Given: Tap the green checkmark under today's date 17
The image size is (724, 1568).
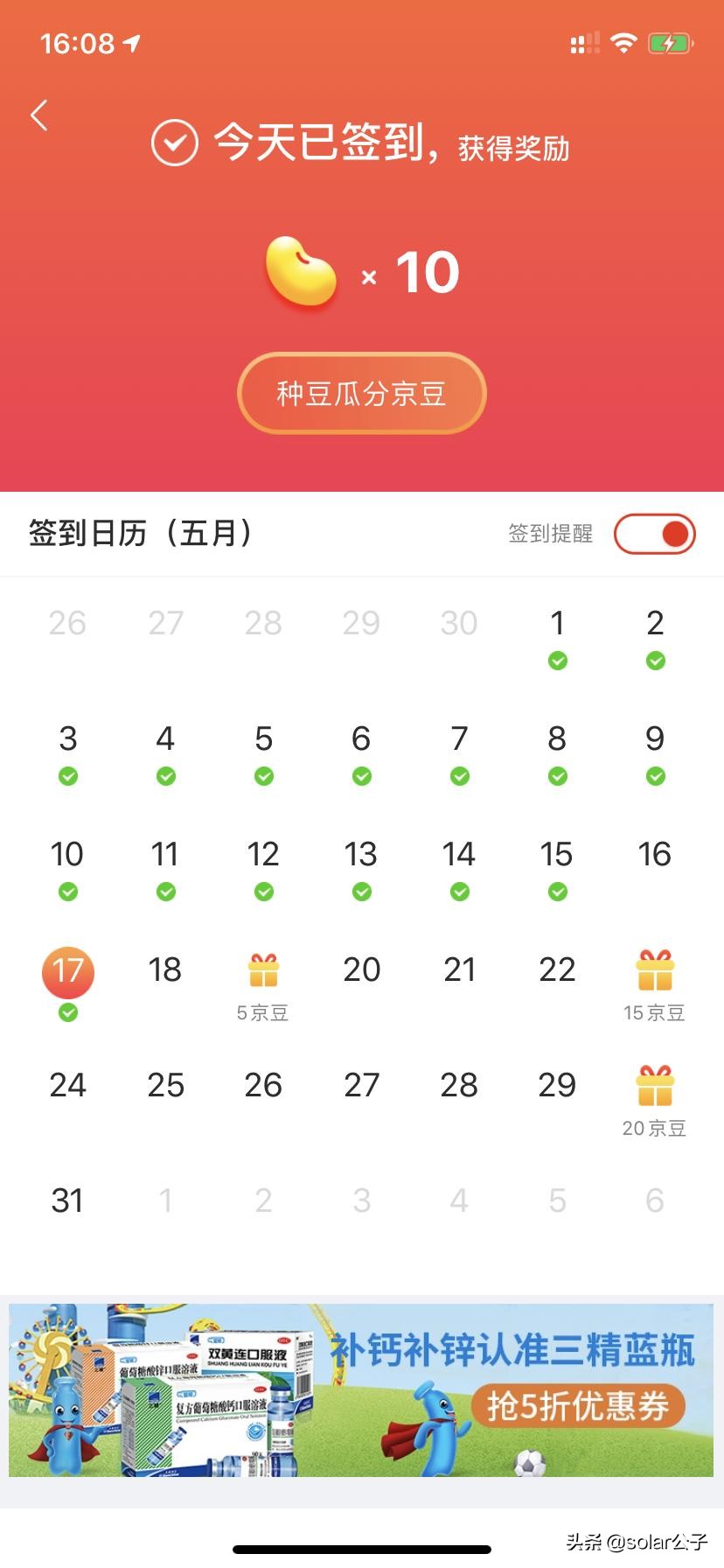Looking at the screenshot, I should 67,1013.
